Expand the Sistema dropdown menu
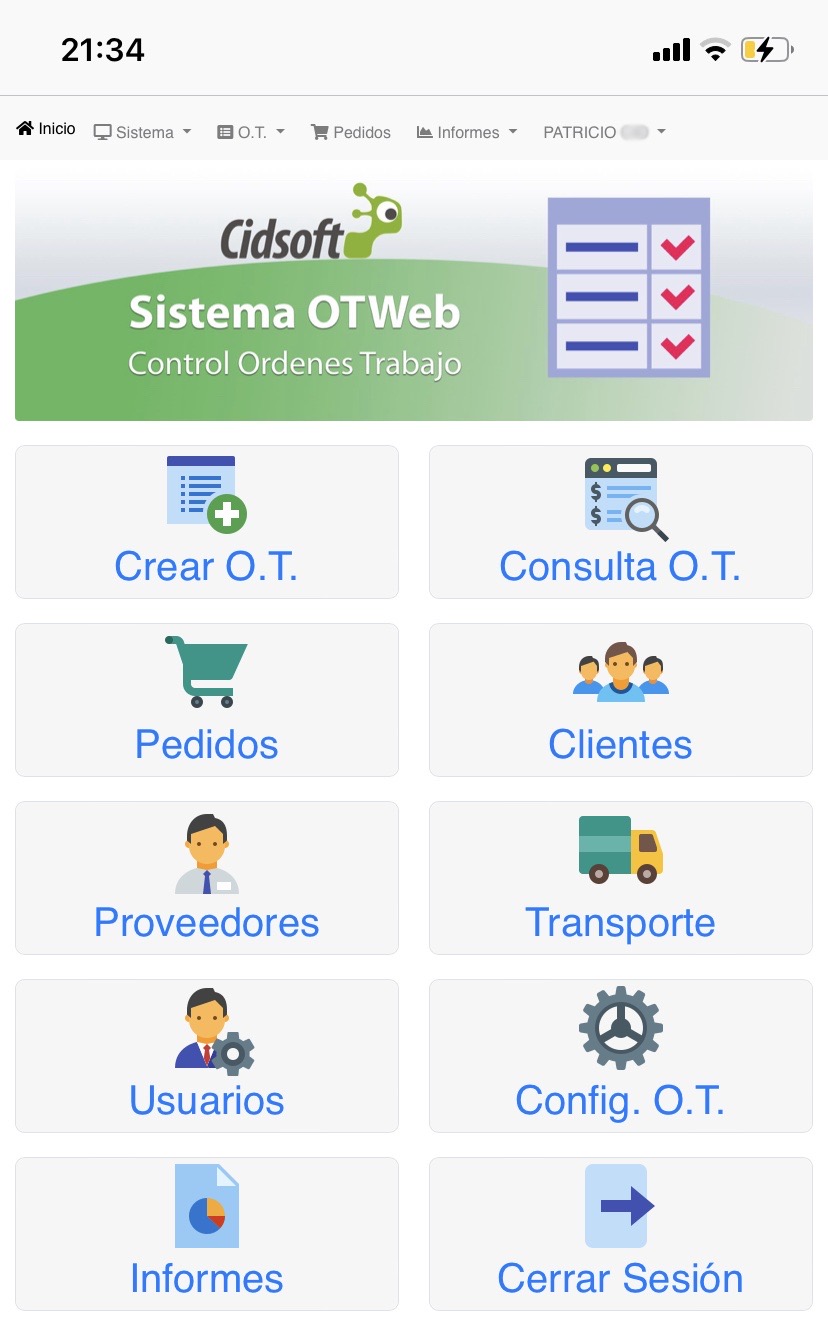This screenshot has height=1325, width=828. click(142, 132)
